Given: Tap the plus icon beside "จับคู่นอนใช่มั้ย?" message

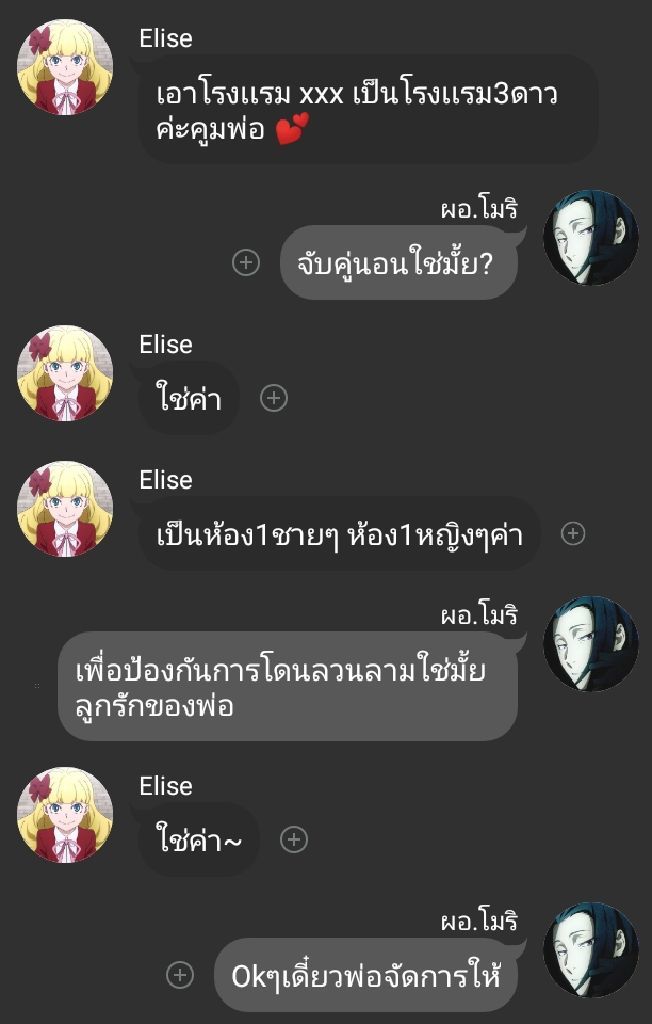Looking at the screenshot, I should pos(245,263).
